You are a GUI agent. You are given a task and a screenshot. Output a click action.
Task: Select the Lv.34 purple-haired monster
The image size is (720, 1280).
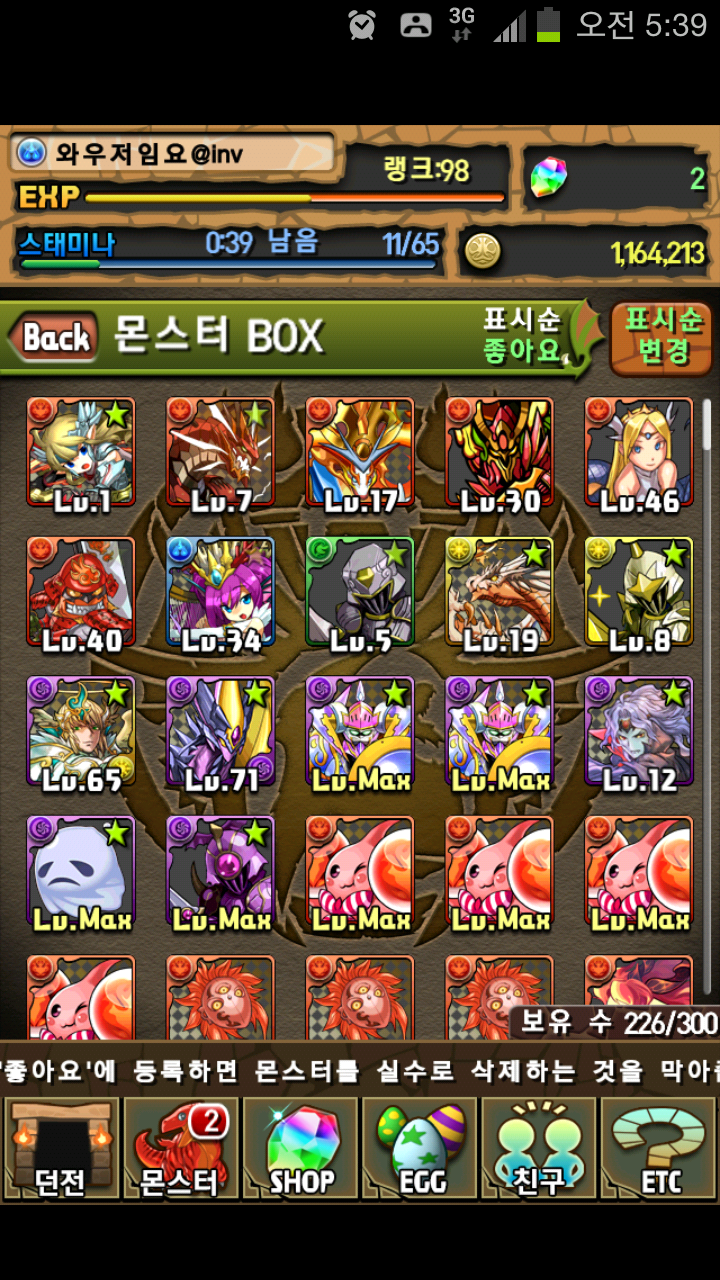220,592
